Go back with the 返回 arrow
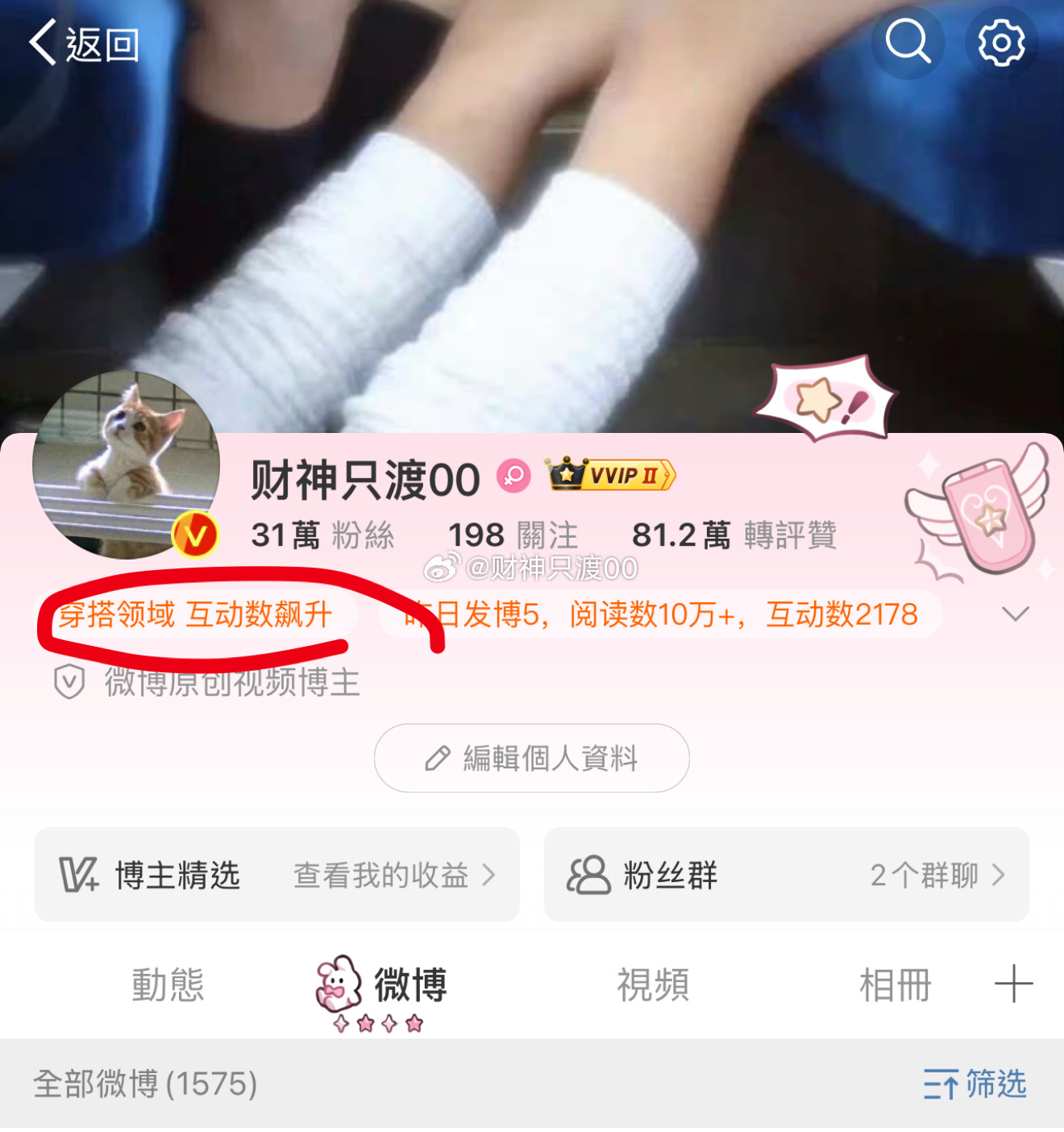 tap(84, 44)
